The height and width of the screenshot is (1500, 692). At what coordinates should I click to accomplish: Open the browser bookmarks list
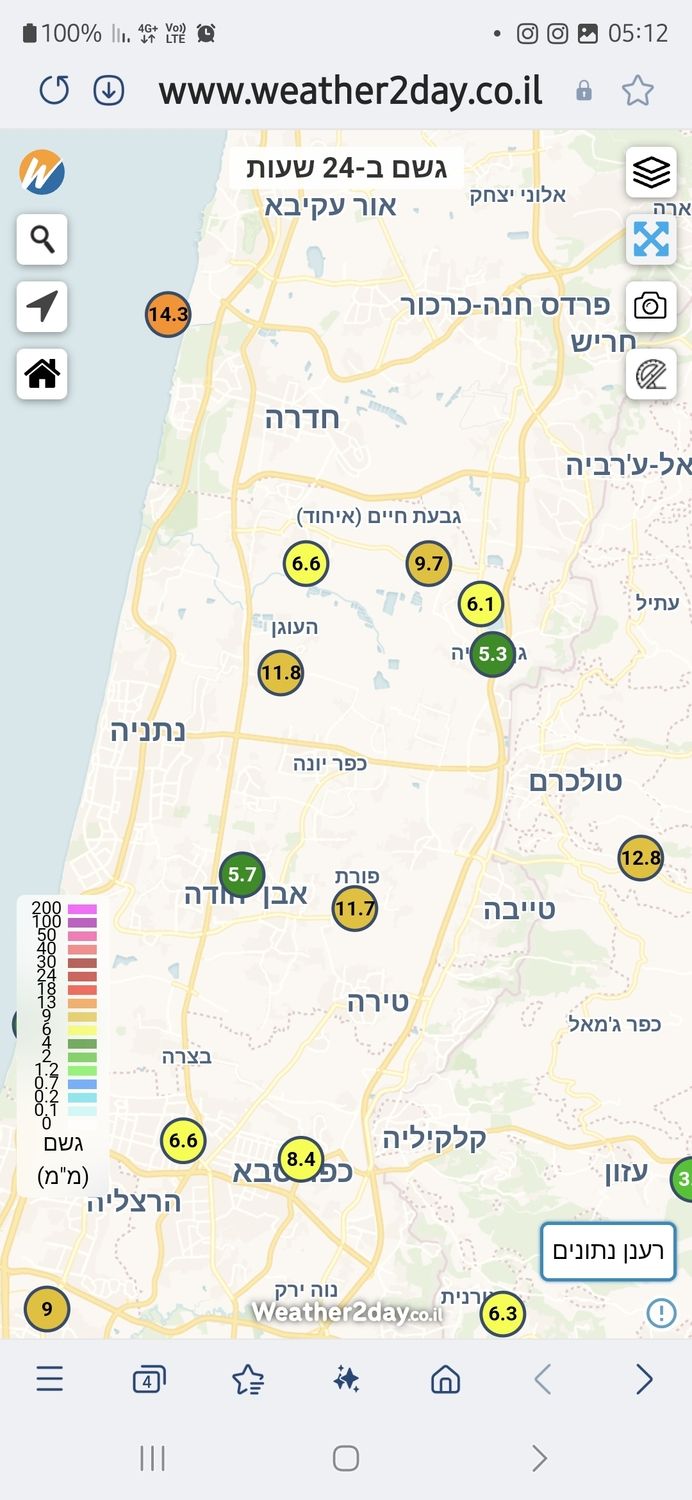click(247, 1380)
